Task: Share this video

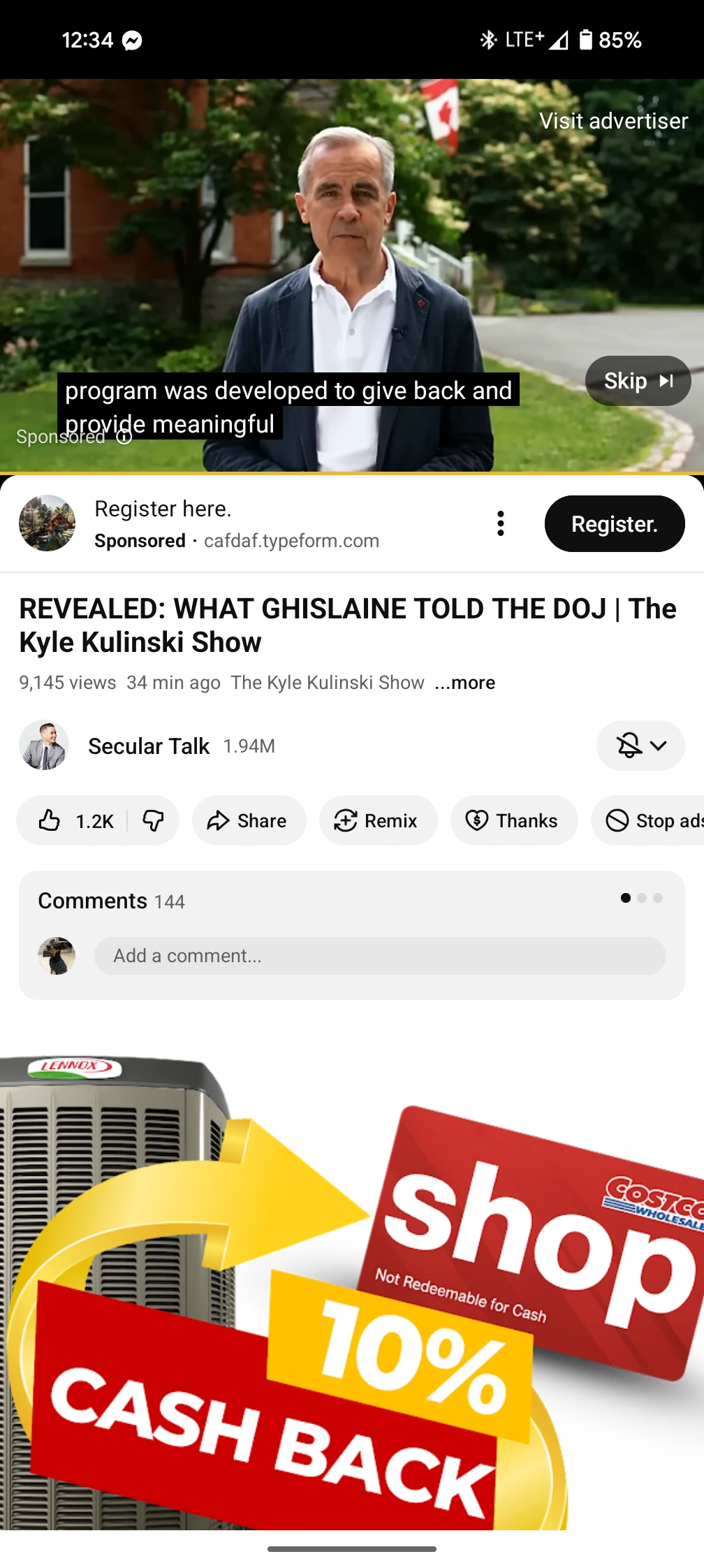Action: point(249,820)
